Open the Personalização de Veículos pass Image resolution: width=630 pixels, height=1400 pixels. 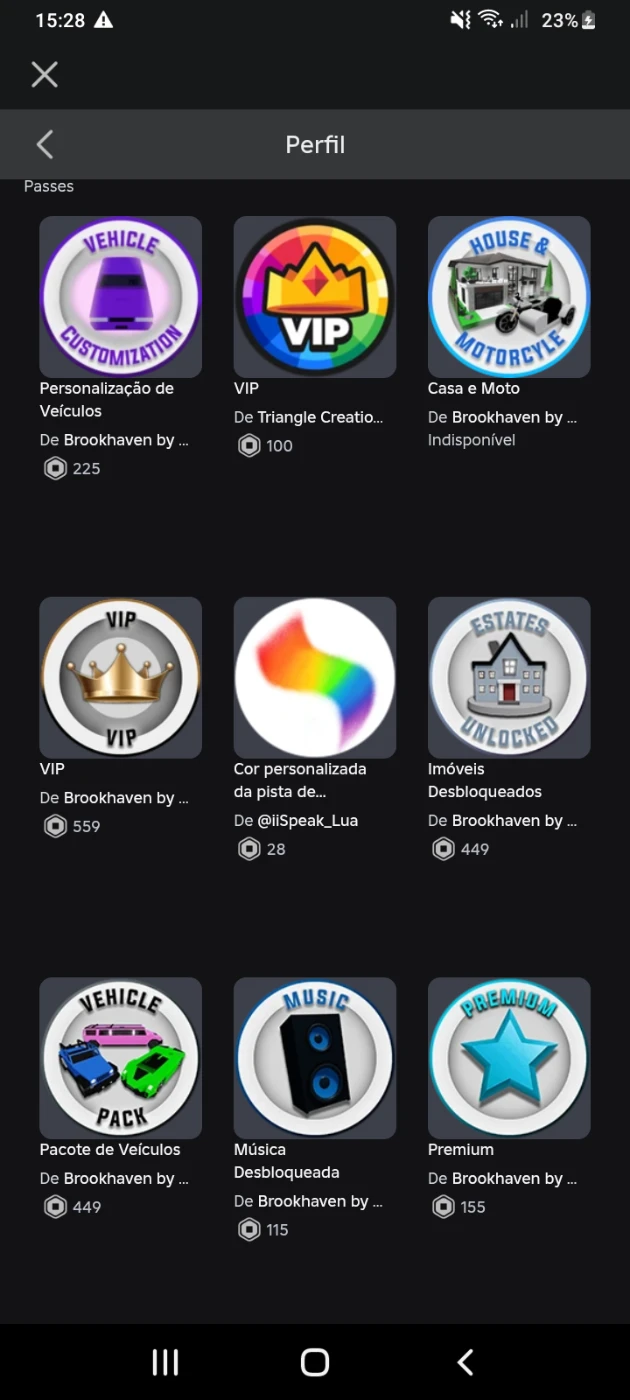tap(120, 297)
